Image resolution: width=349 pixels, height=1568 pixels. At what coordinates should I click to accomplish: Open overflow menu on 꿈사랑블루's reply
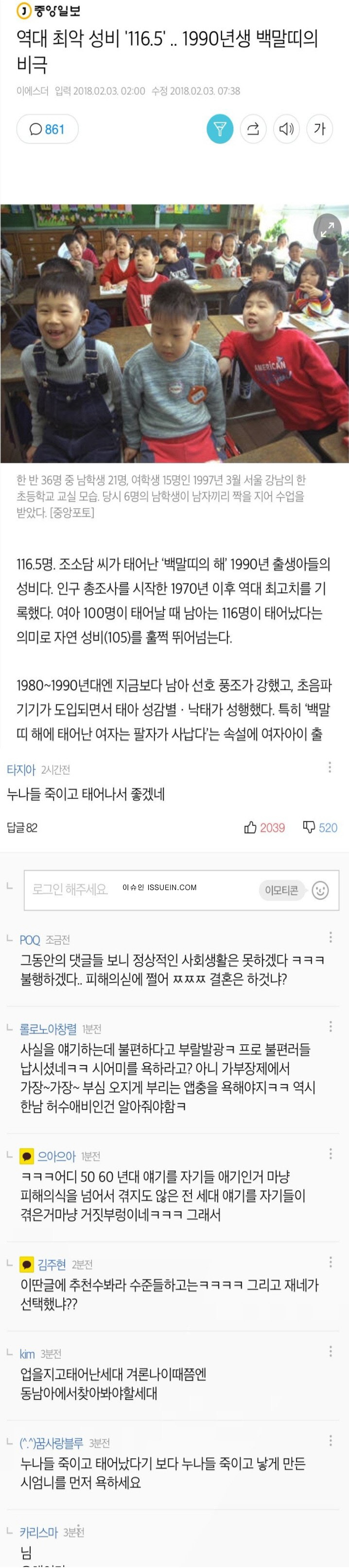[331, 1440]
